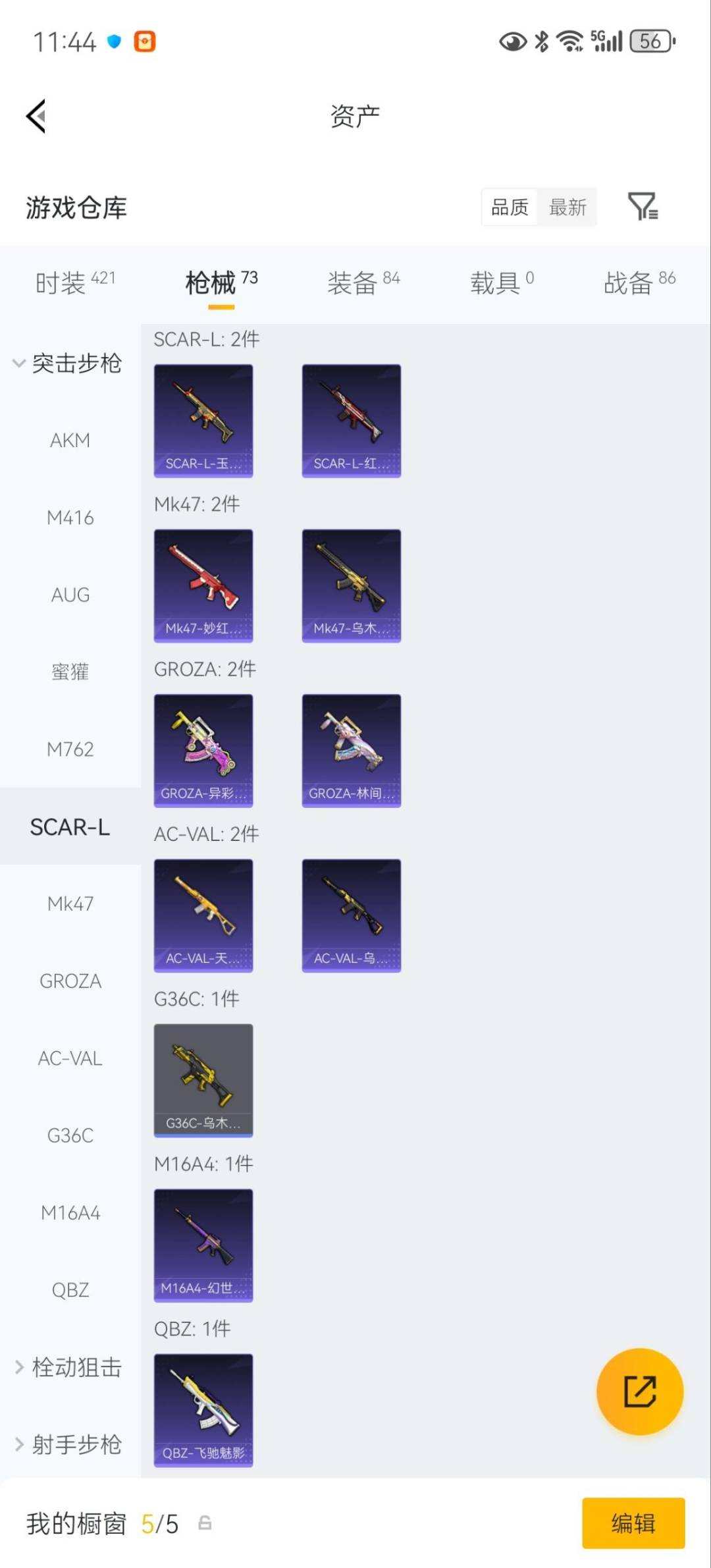711x1568 pixels.
Task: Collapse the 突击步枪 category
Action: (x=68, y=363)
